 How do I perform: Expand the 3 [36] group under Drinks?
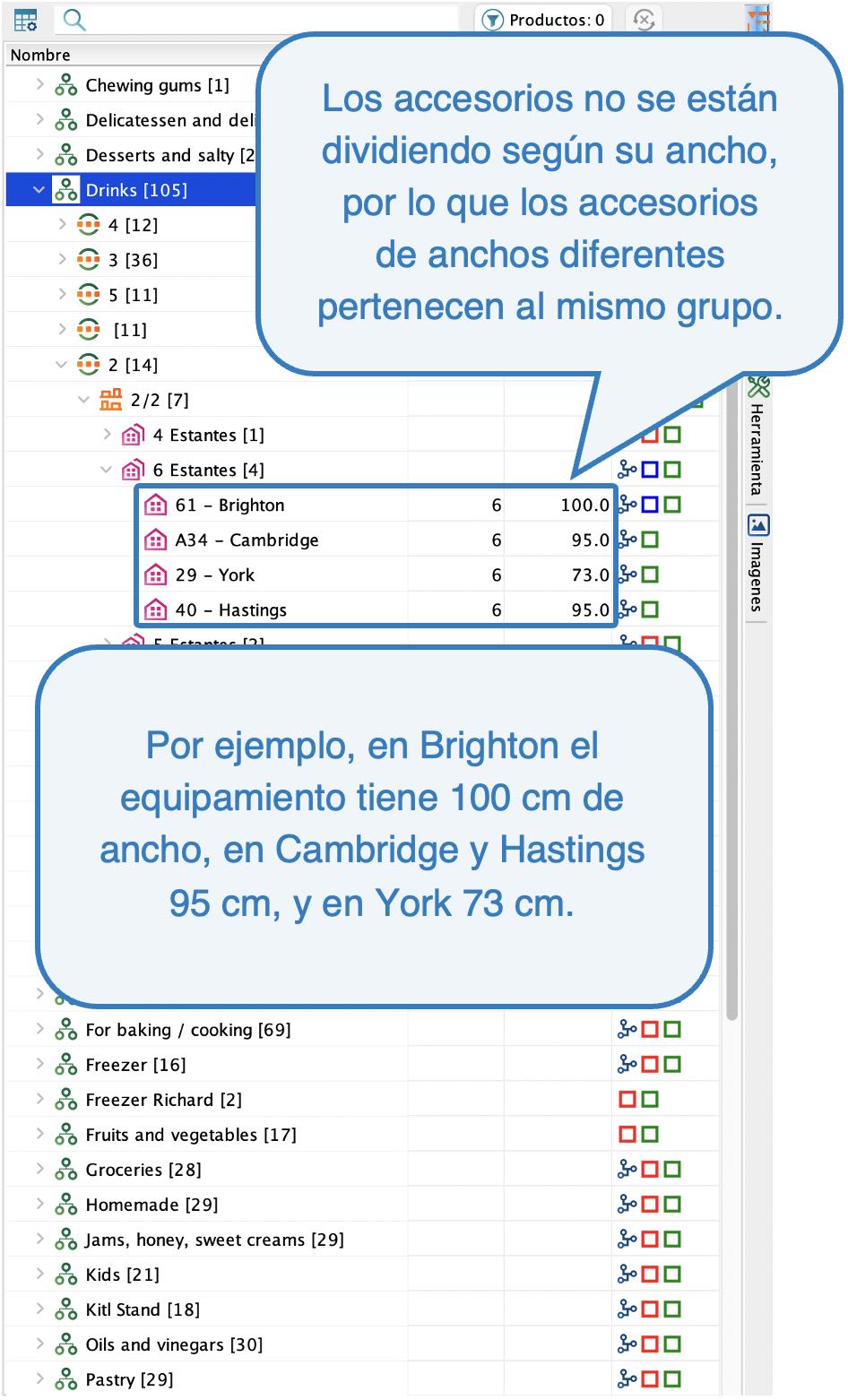[x=62, y=259]
